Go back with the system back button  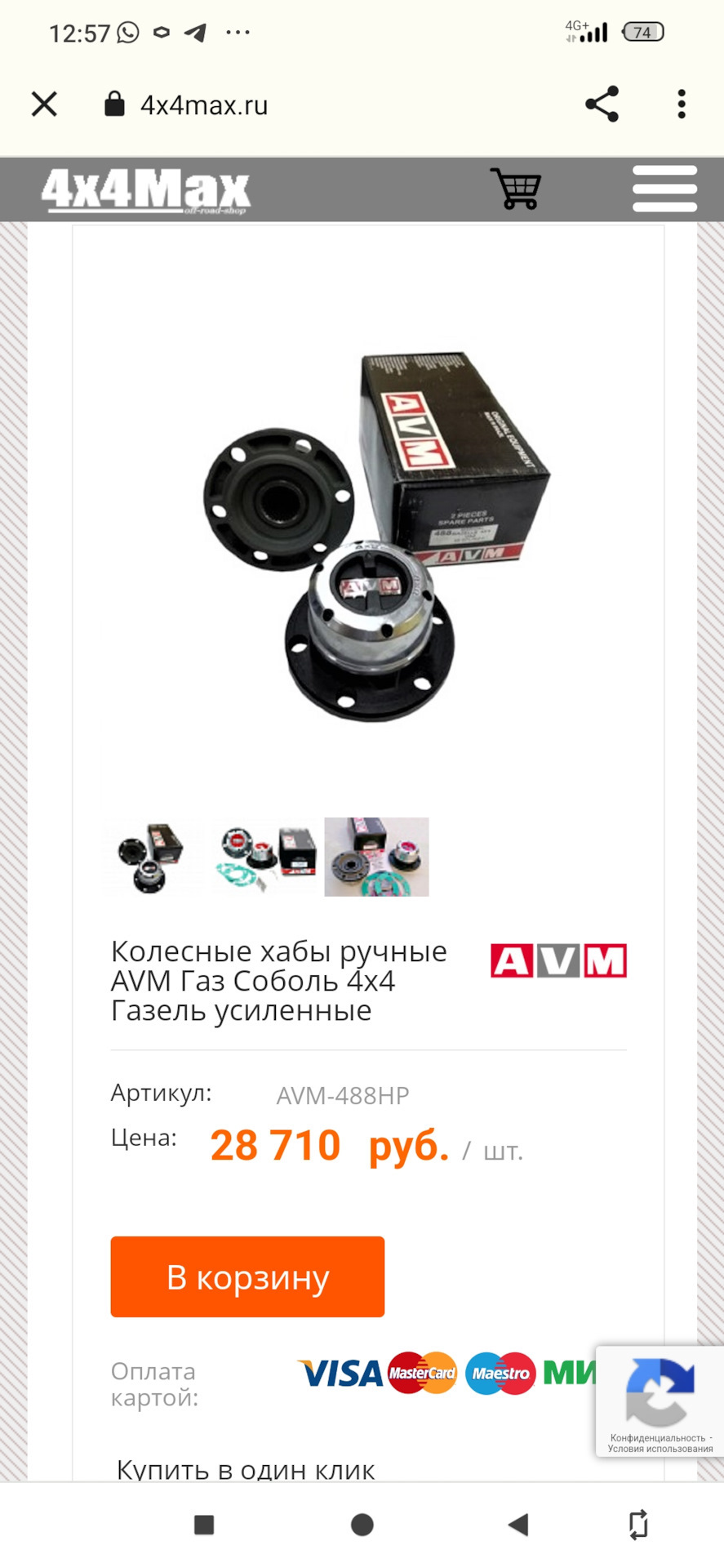(518, 1524)
